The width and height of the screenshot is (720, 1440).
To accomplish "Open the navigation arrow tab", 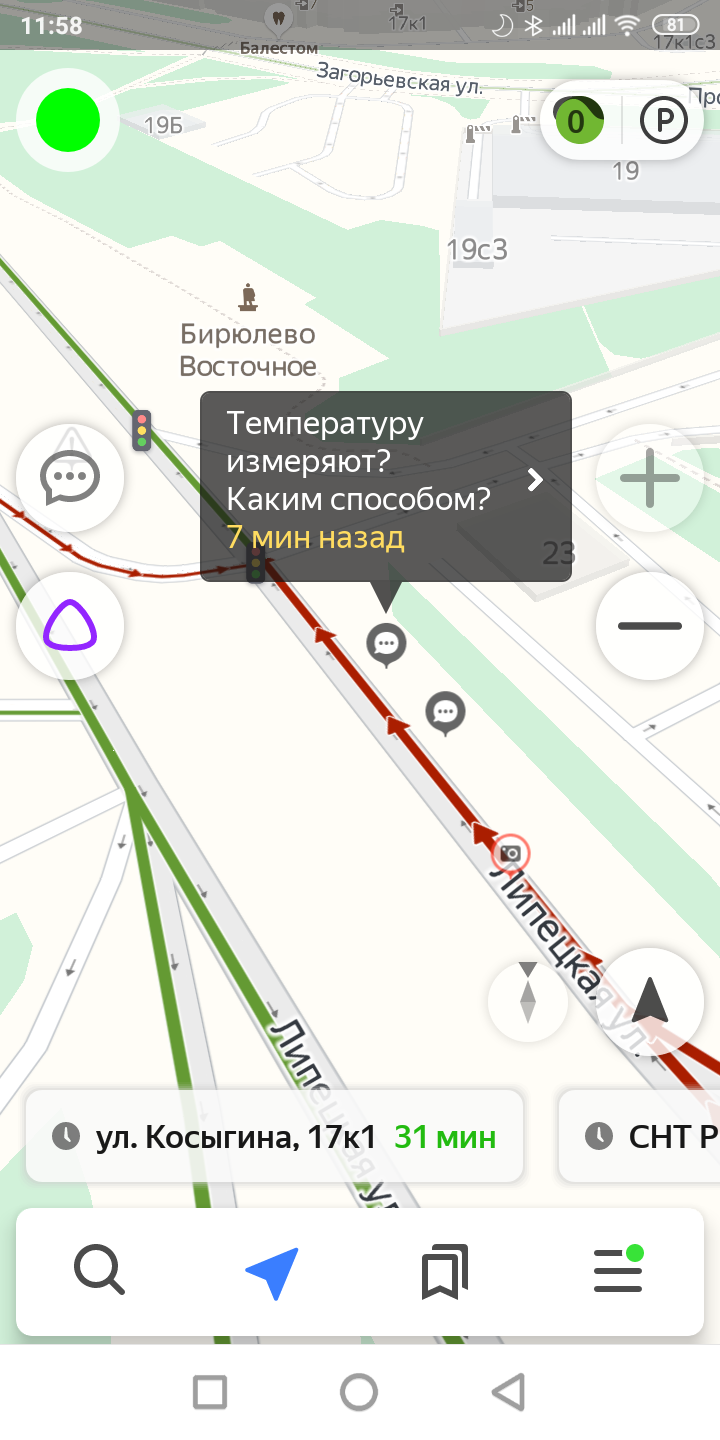I will 272,1272.
